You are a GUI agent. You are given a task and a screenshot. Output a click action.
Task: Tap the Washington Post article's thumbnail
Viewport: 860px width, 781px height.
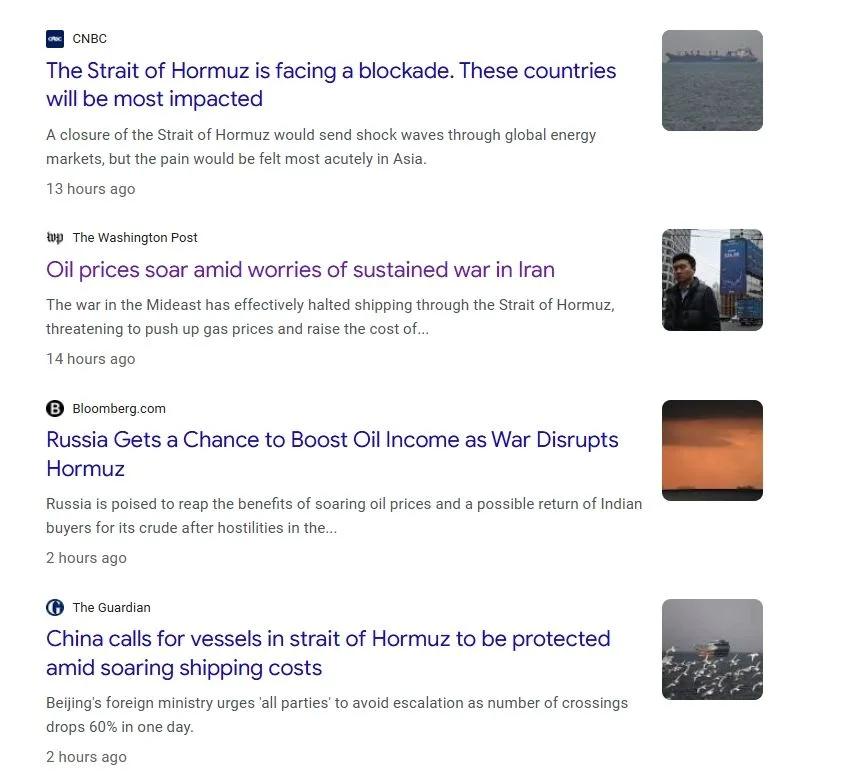click(x=712, y=280)
